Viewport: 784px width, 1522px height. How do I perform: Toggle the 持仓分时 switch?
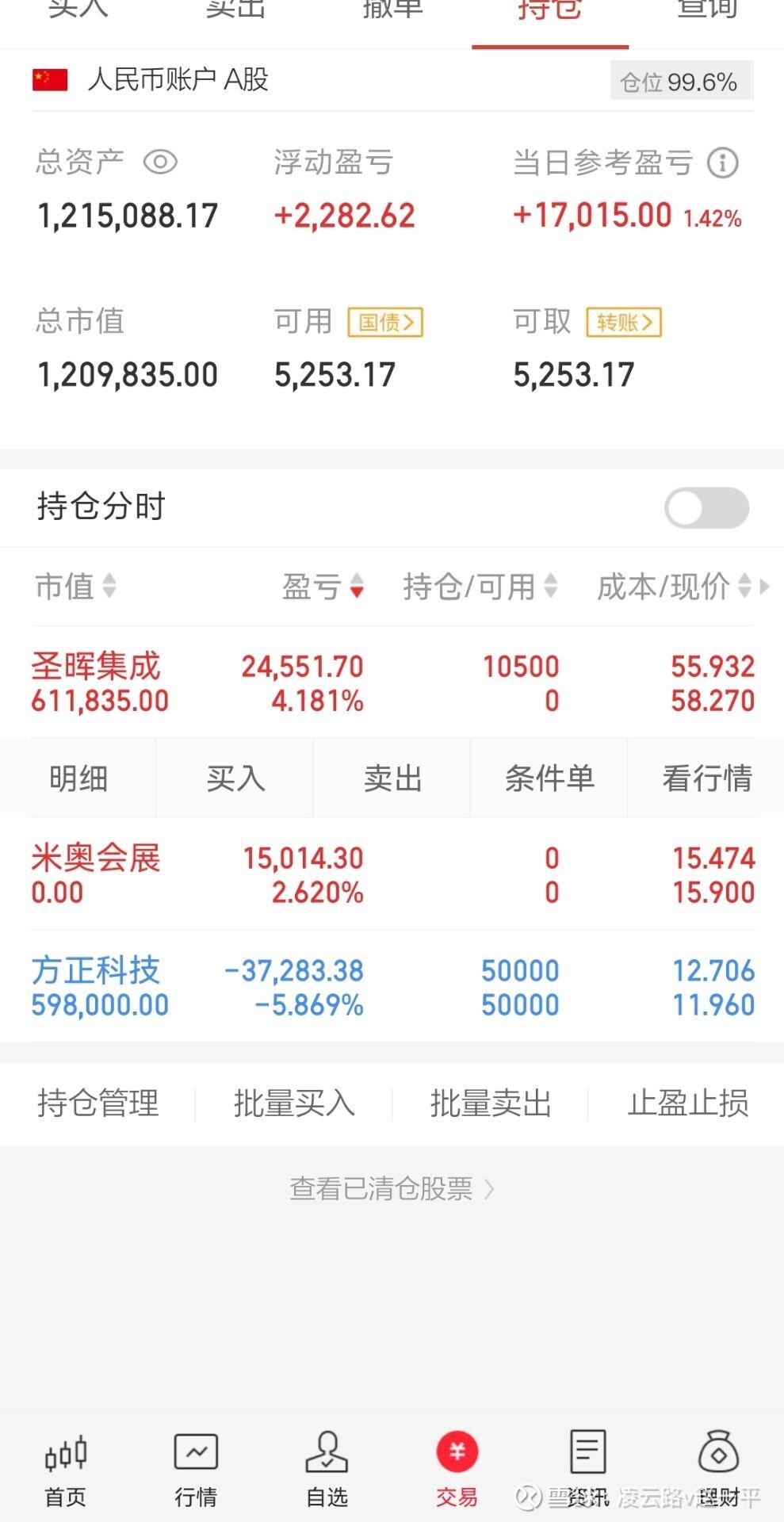[706, 508]
